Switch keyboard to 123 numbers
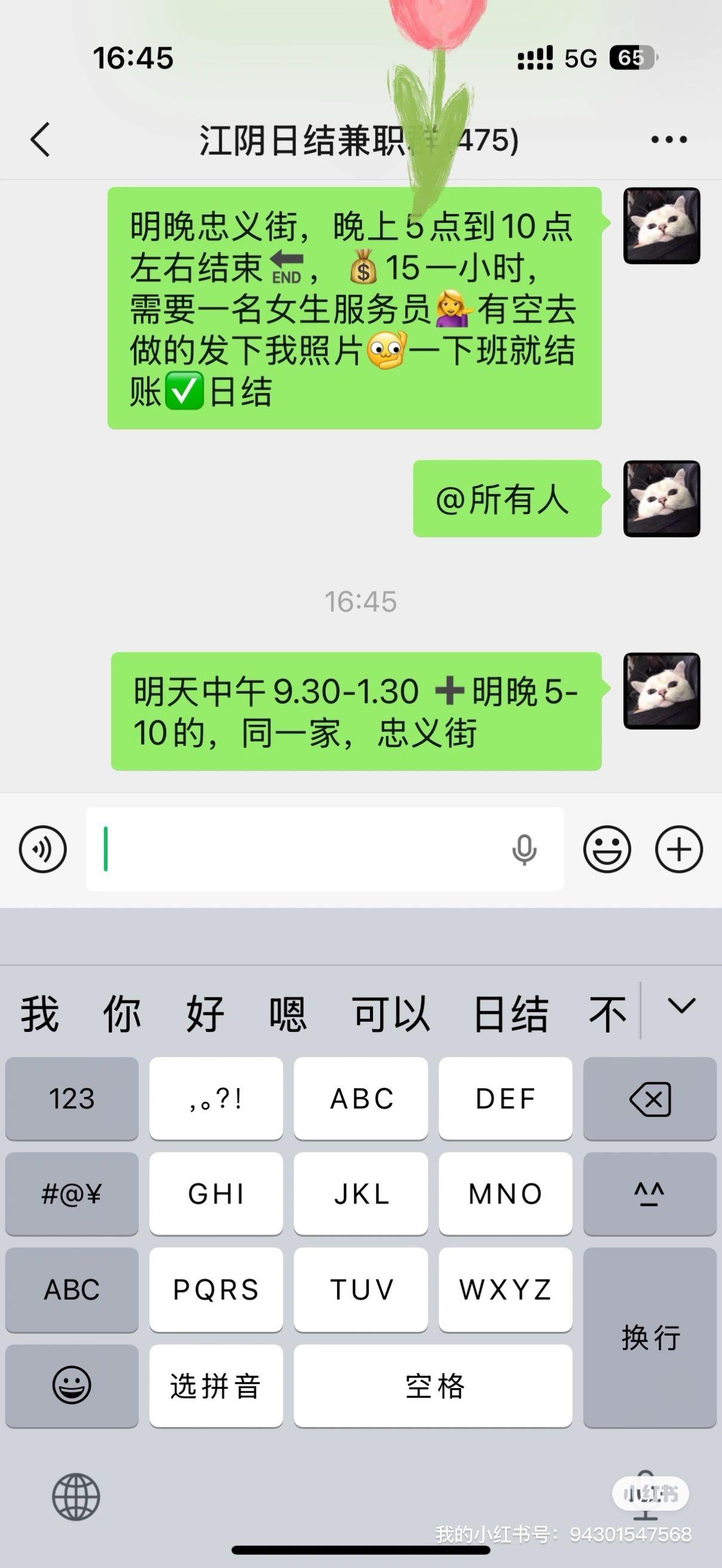The height and width of the screenshot is (1568, 722). click(72, 1099)
